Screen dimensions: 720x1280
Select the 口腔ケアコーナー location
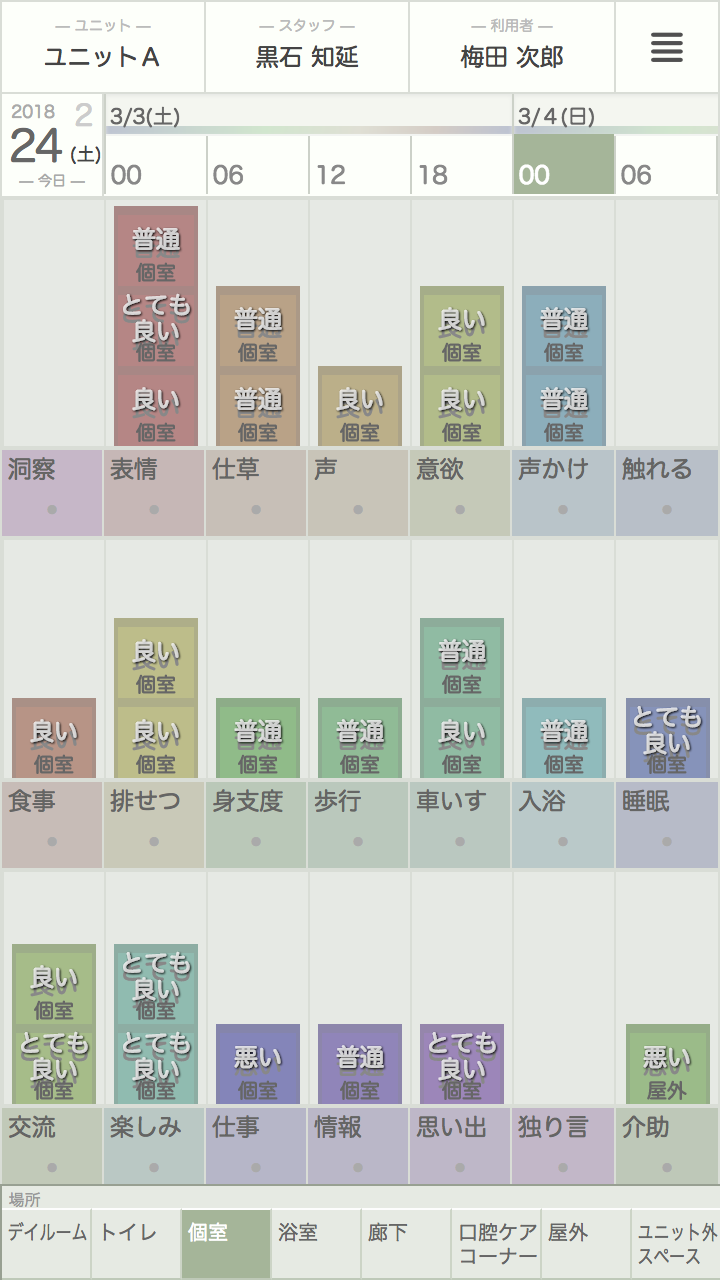coord(495,1243)
